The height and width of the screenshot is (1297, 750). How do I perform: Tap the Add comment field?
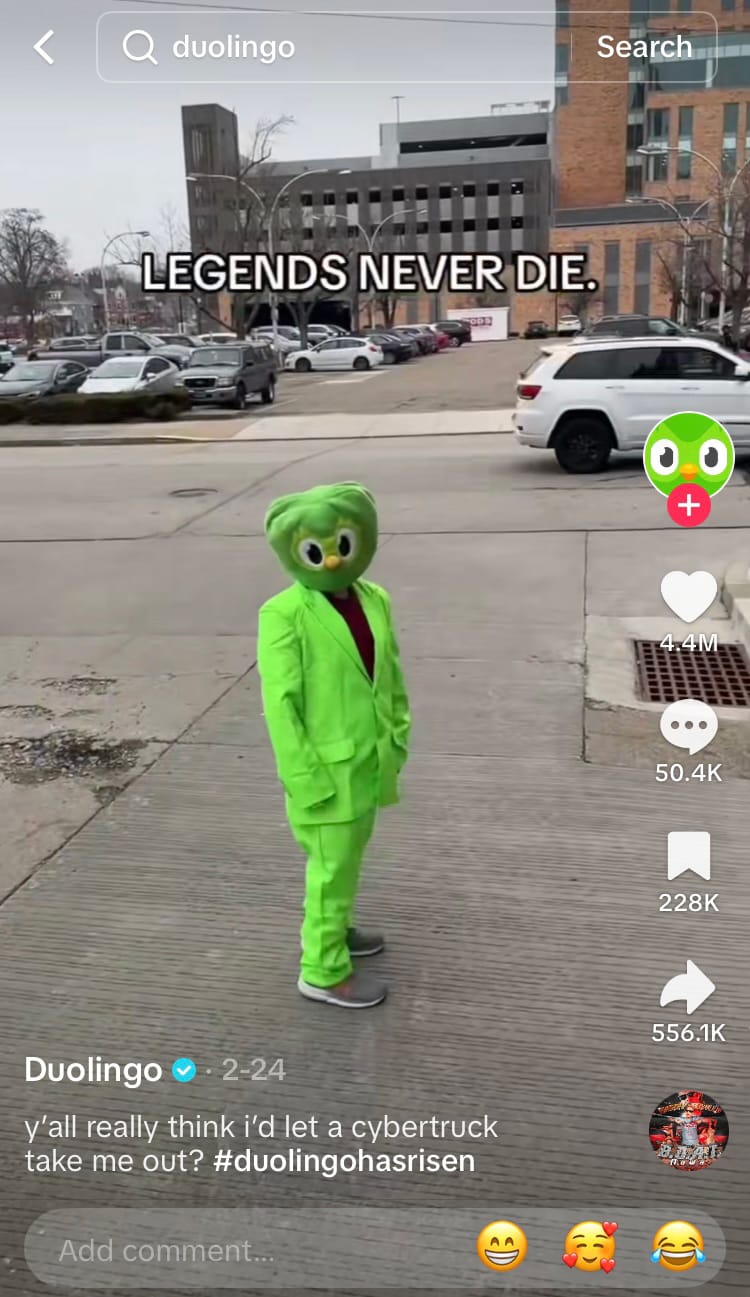pos(240,1250)
